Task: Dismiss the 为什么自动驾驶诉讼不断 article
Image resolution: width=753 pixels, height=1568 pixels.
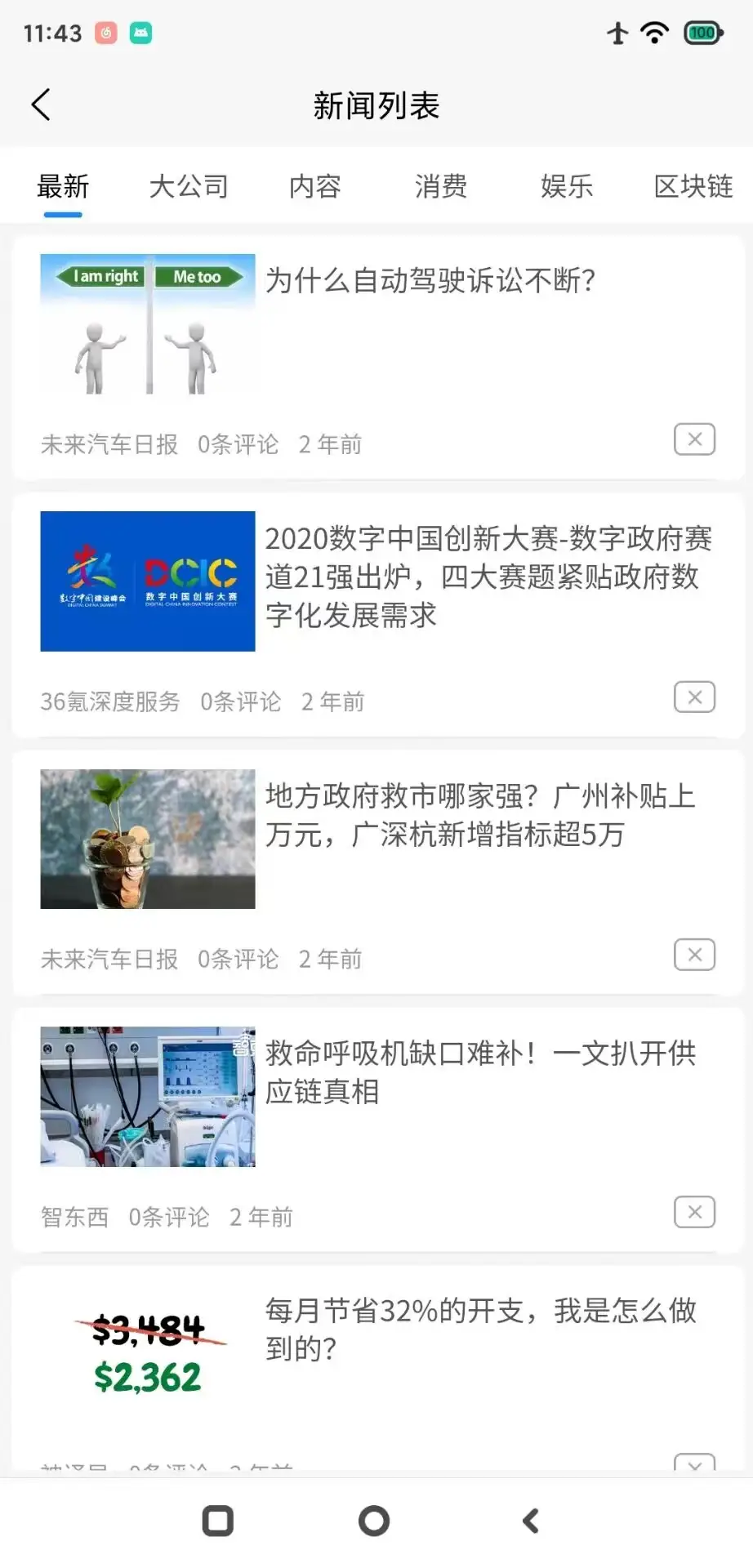Action: click(694, 439)
